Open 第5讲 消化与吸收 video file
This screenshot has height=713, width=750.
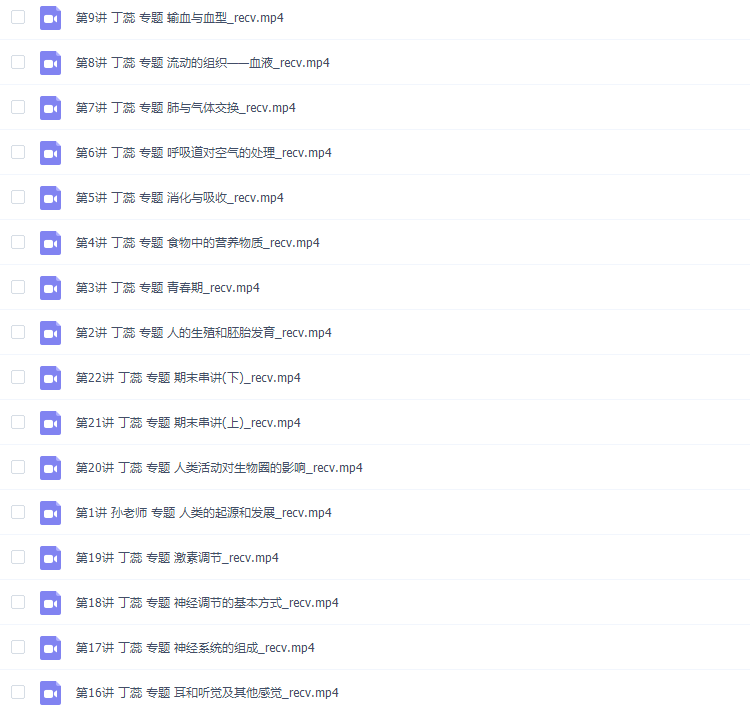pyautogui.click(x=180, y=198)
